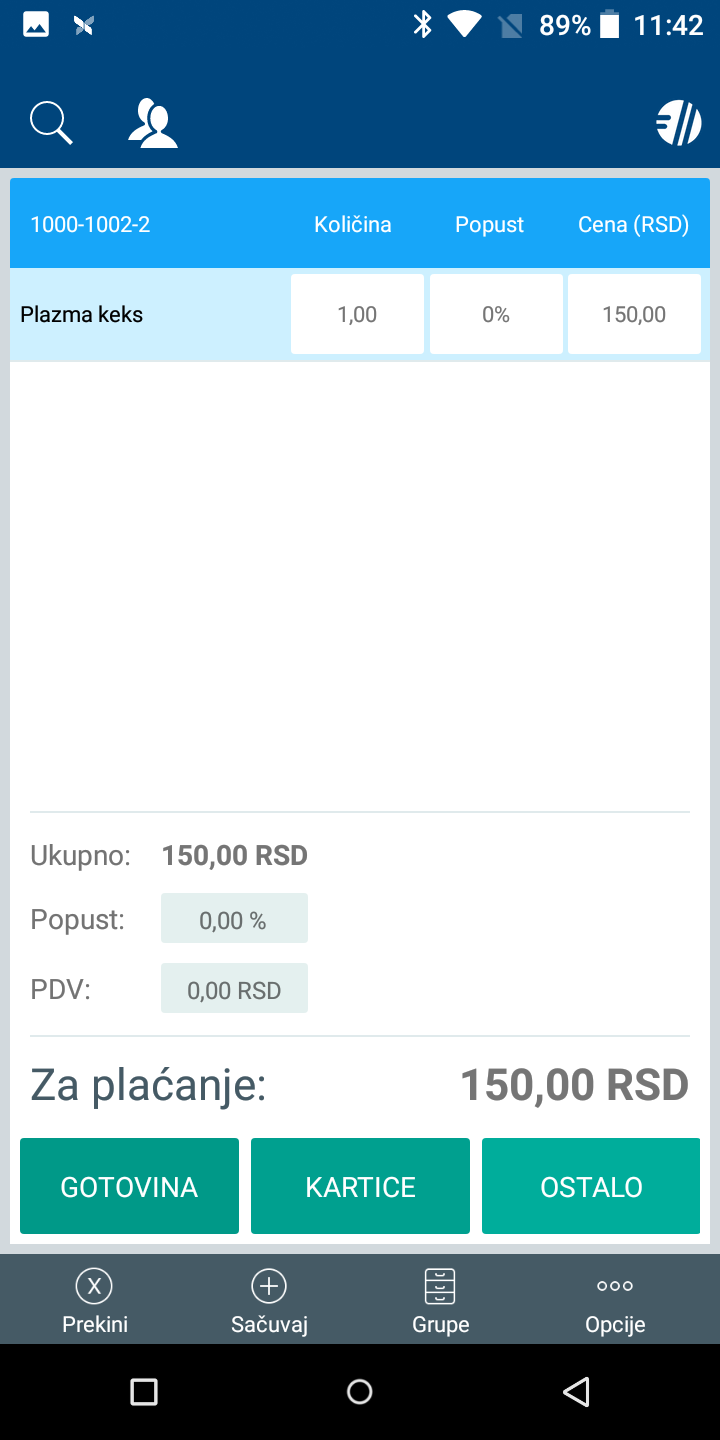Change the total discount percentage

[234, 919]
